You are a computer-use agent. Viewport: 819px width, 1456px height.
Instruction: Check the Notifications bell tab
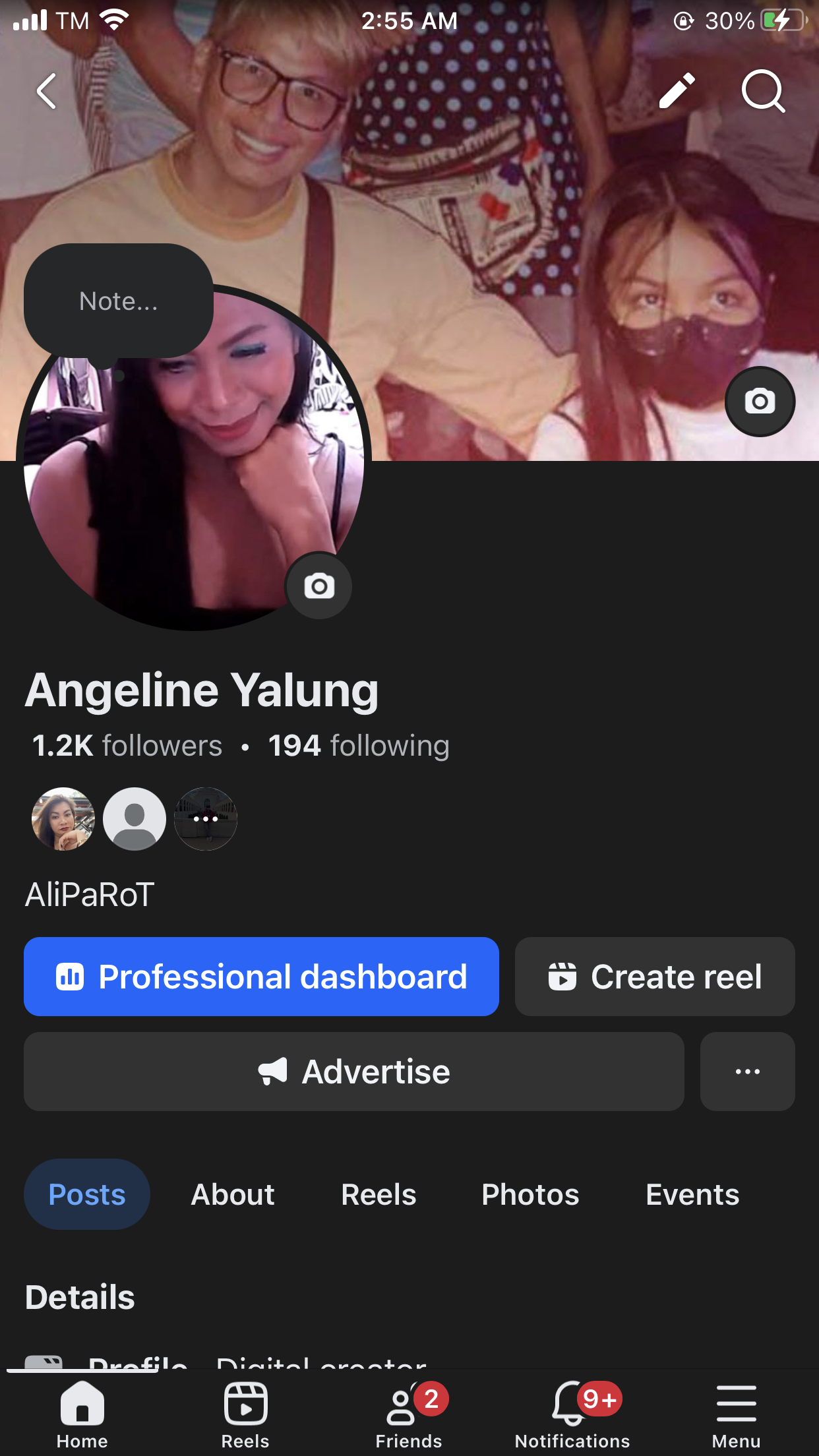point(572,1414)
